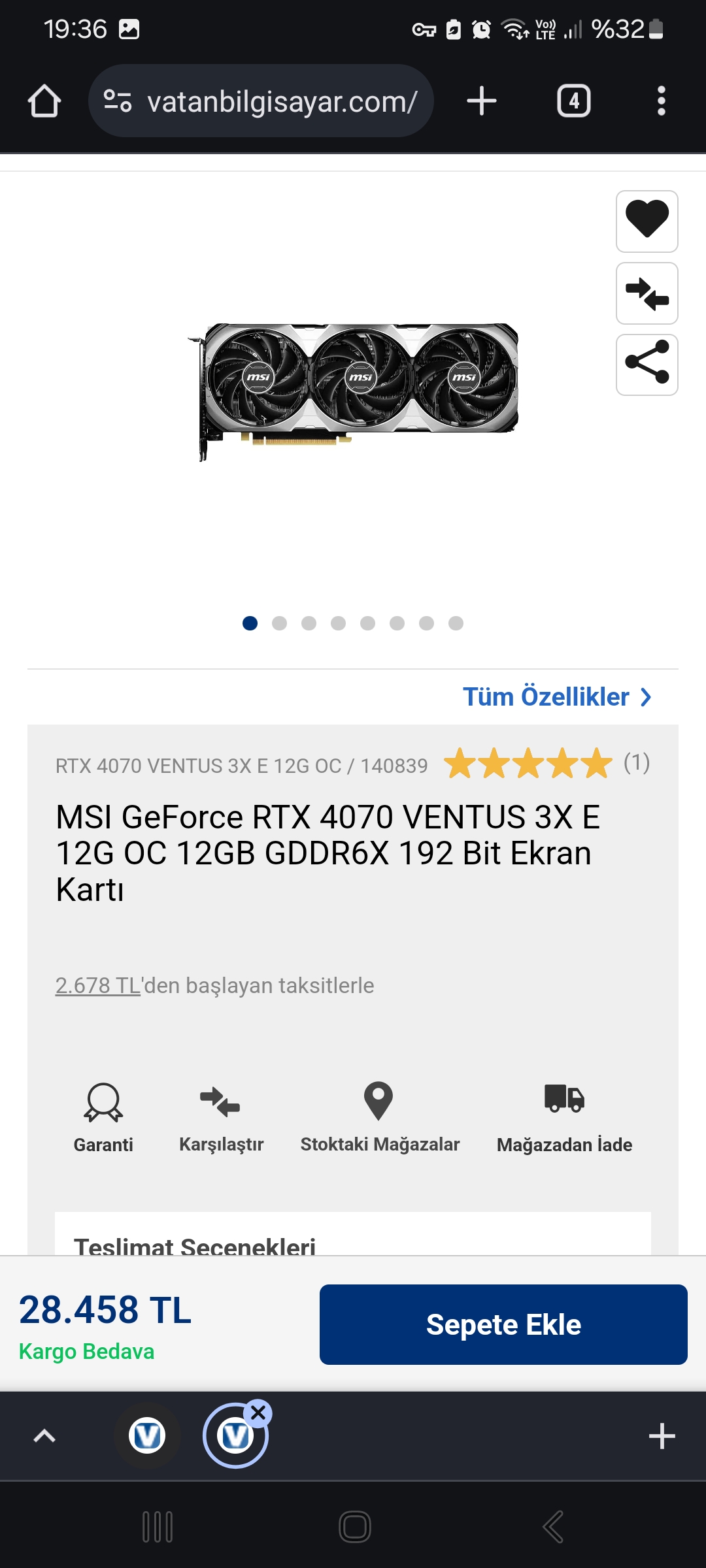Open Mağazadan İade return info
This screenshot has height=1568, width=706.
coord(564,1117)
